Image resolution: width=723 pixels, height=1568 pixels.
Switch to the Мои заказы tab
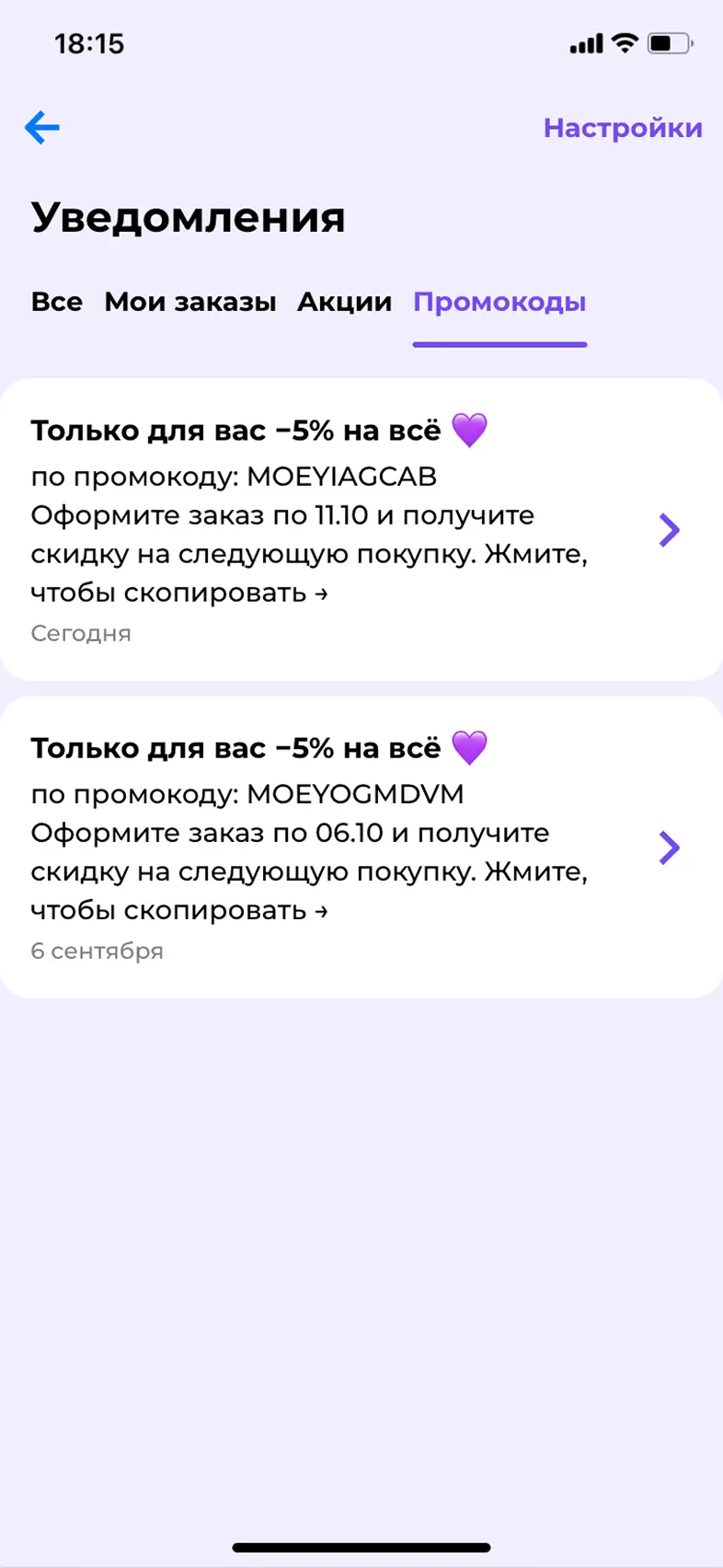point(190,302)
